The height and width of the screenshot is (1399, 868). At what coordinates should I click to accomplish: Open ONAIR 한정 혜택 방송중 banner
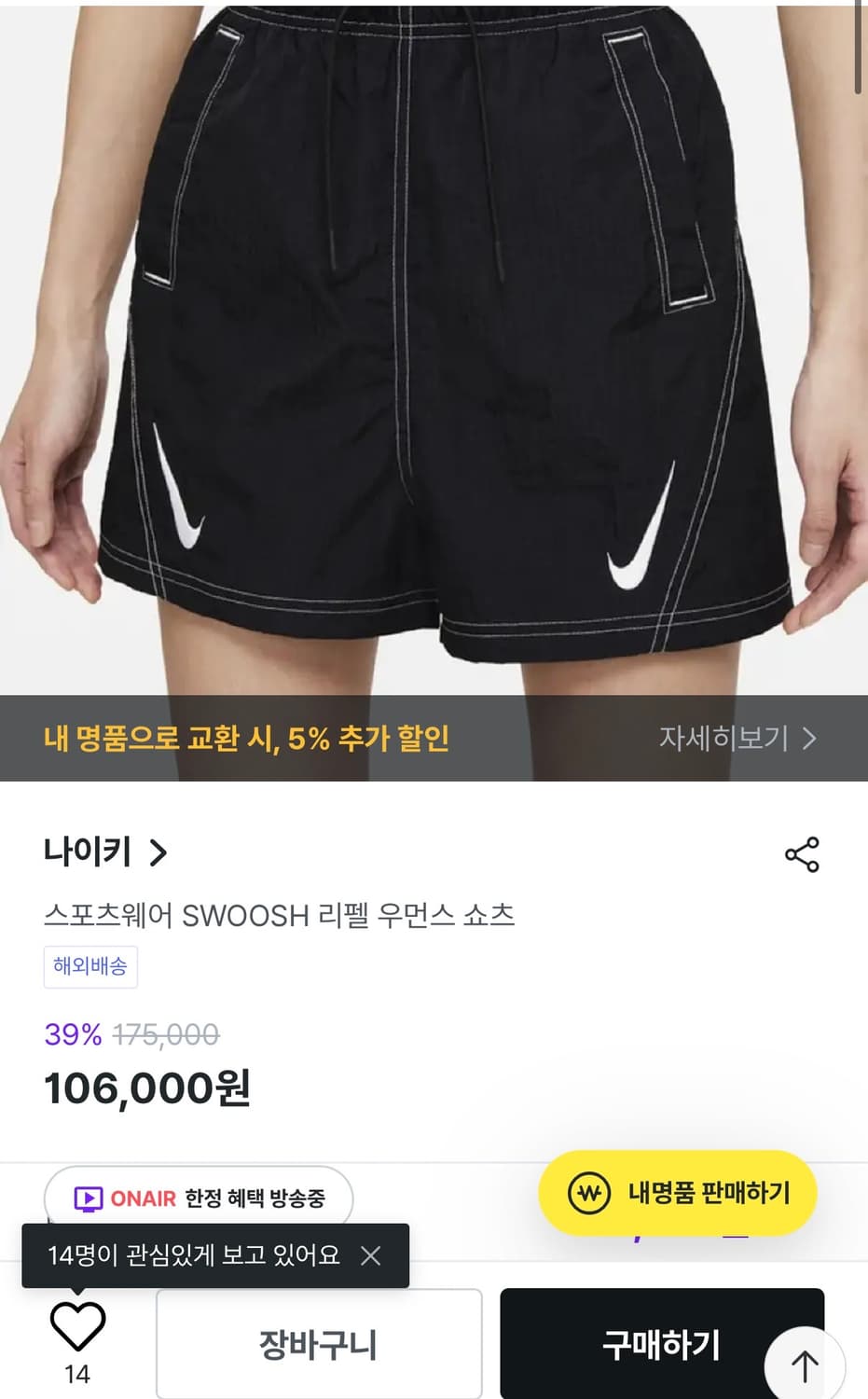pos(200,1200)
